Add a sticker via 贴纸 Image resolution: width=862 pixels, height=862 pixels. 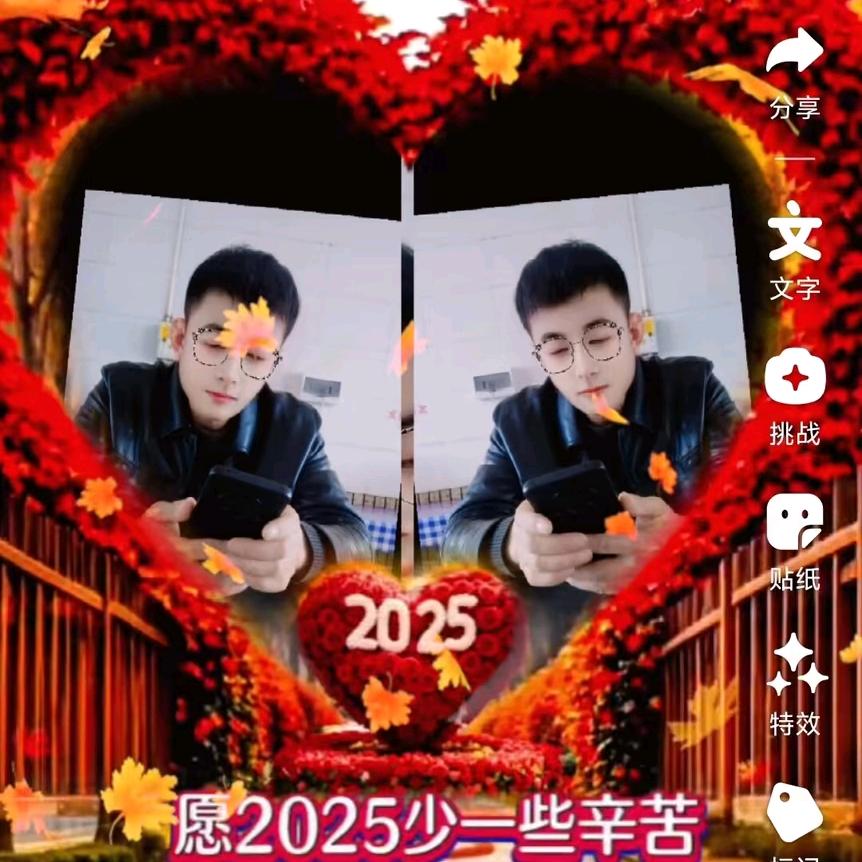click(x=795, y=522)
